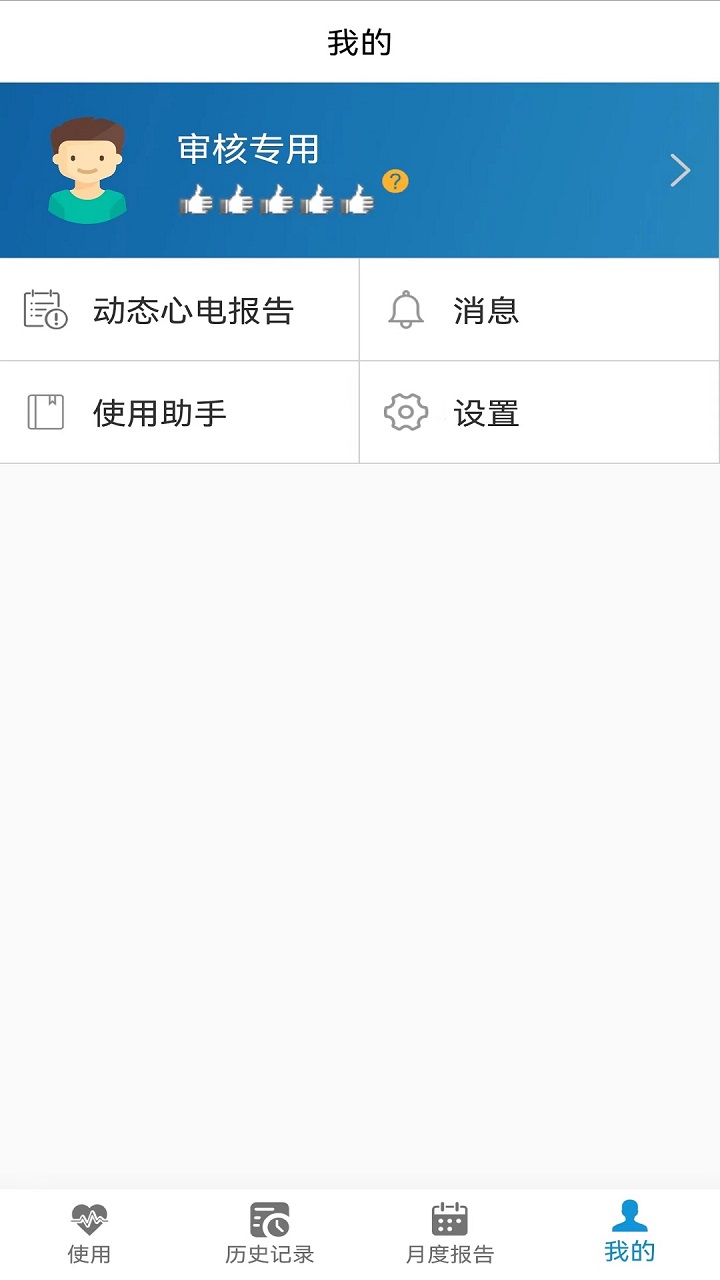Expand profile details via right chevron
Viewport: 720px width, 1280px height.
pyautogui.click(x=680, y=170)
